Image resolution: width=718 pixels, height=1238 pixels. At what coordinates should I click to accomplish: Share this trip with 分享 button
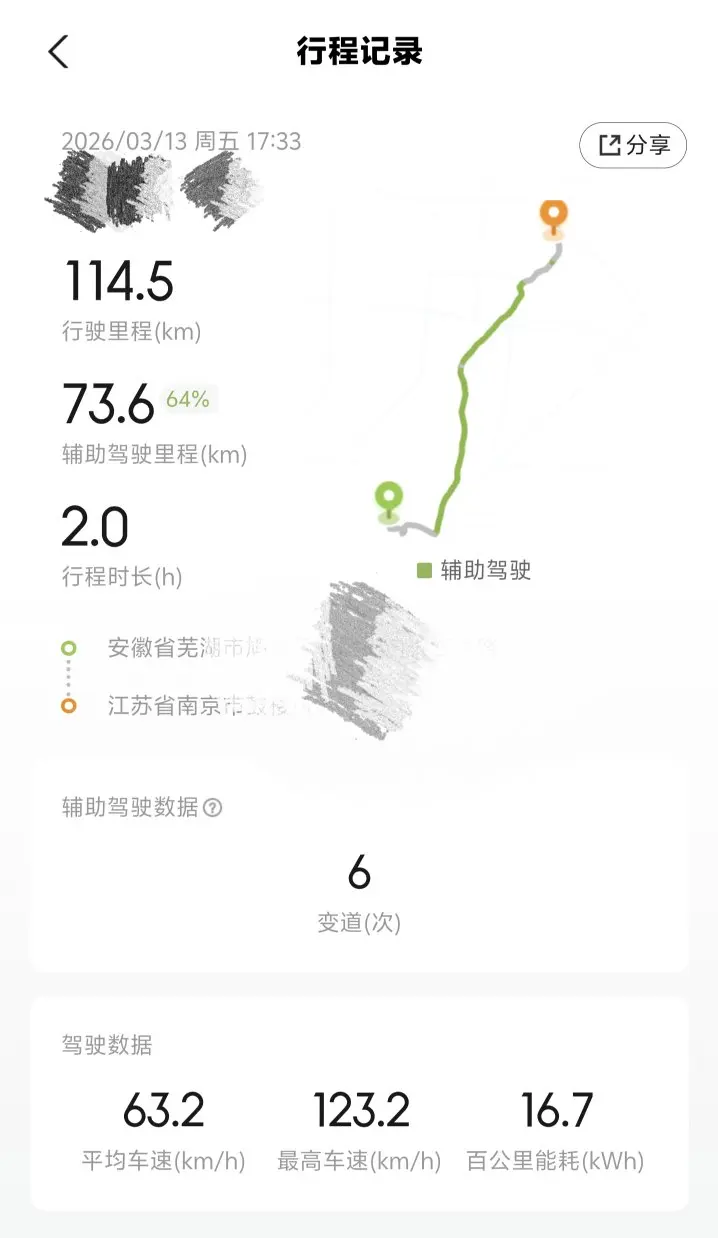(x=633, y=145)
